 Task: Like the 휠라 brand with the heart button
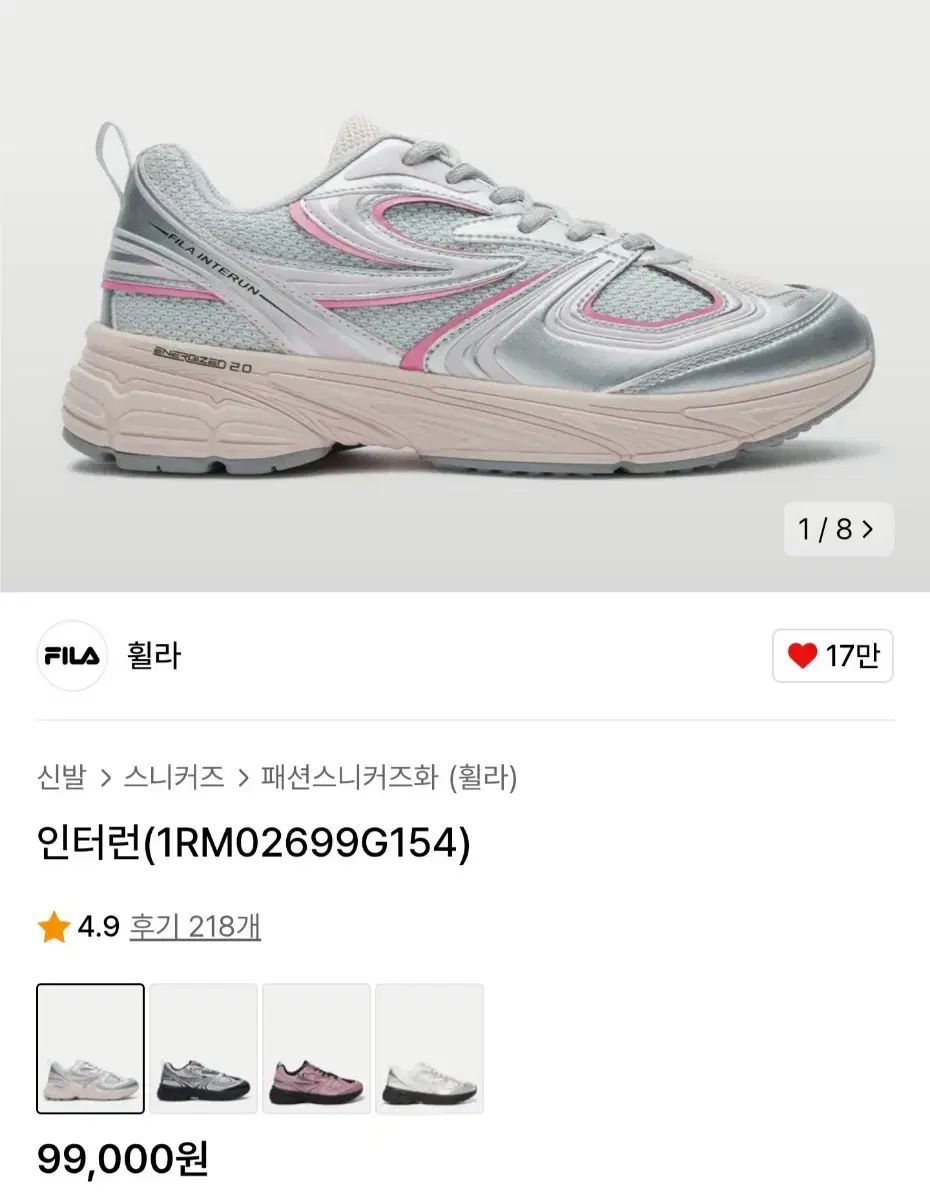click(832, 656)
